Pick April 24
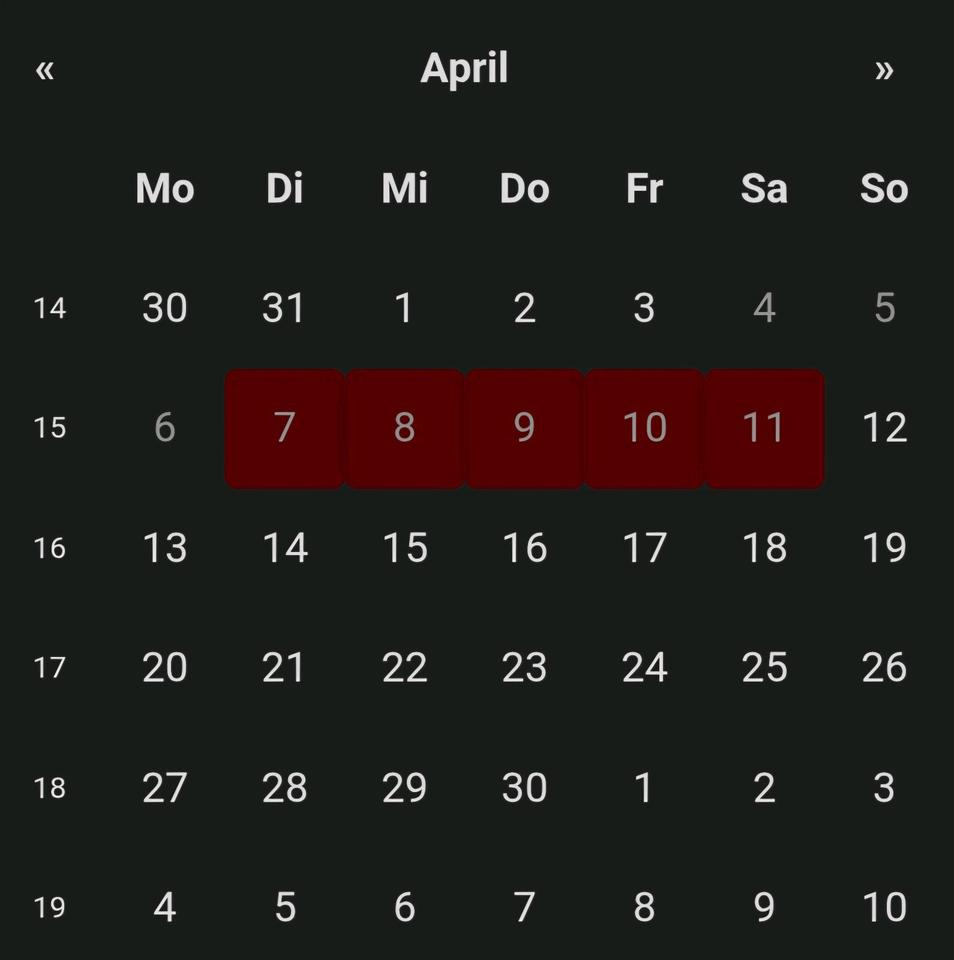Image resolution: width=954 pixels, height=960 pixels. click(x=644, y=668)
